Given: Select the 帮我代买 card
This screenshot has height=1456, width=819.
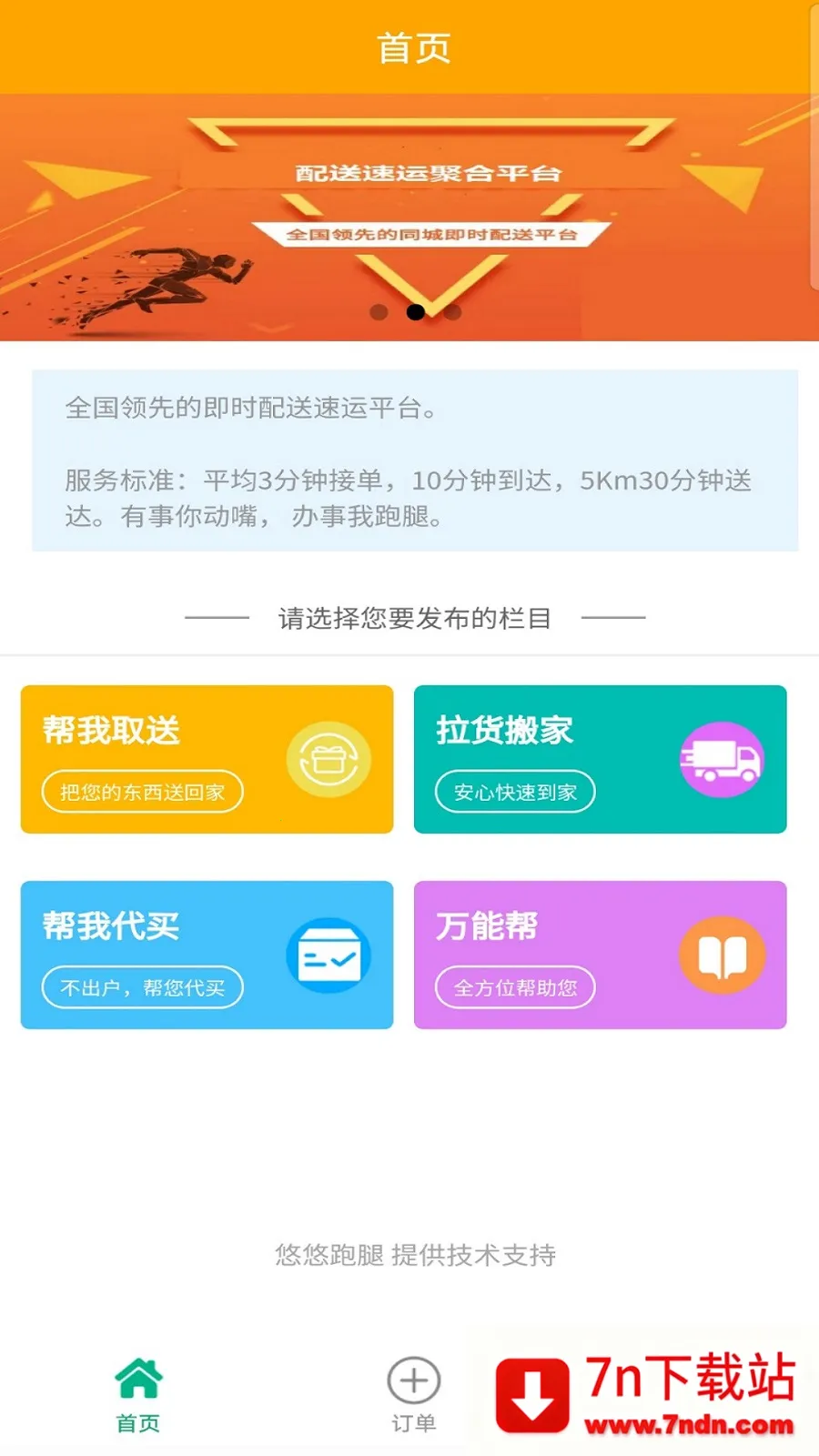Looking at the screenshot, I should click(207, 955).
